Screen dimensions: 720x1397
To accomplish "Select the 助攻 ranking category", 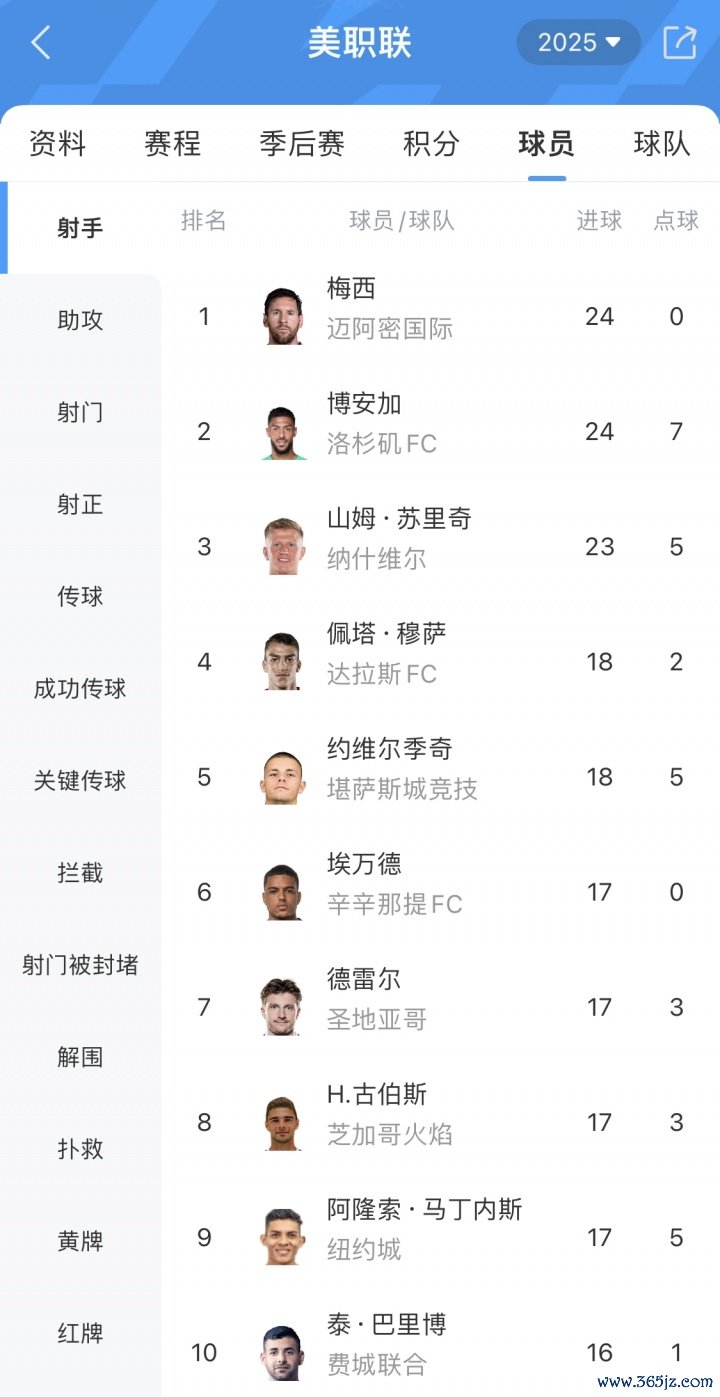I will point(80,320).
